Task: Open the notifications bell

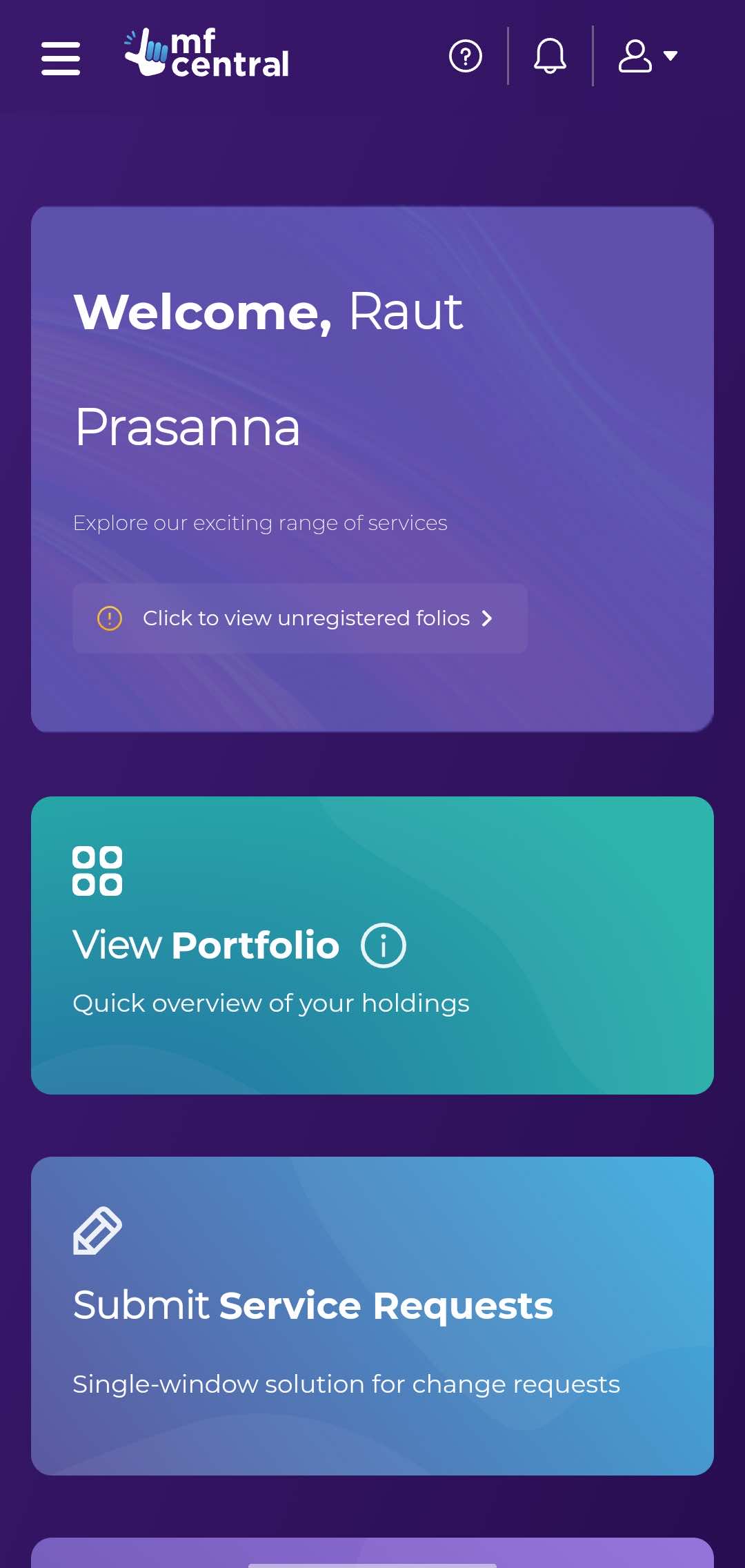Action: pyautogui.click(x=550, y=56)
